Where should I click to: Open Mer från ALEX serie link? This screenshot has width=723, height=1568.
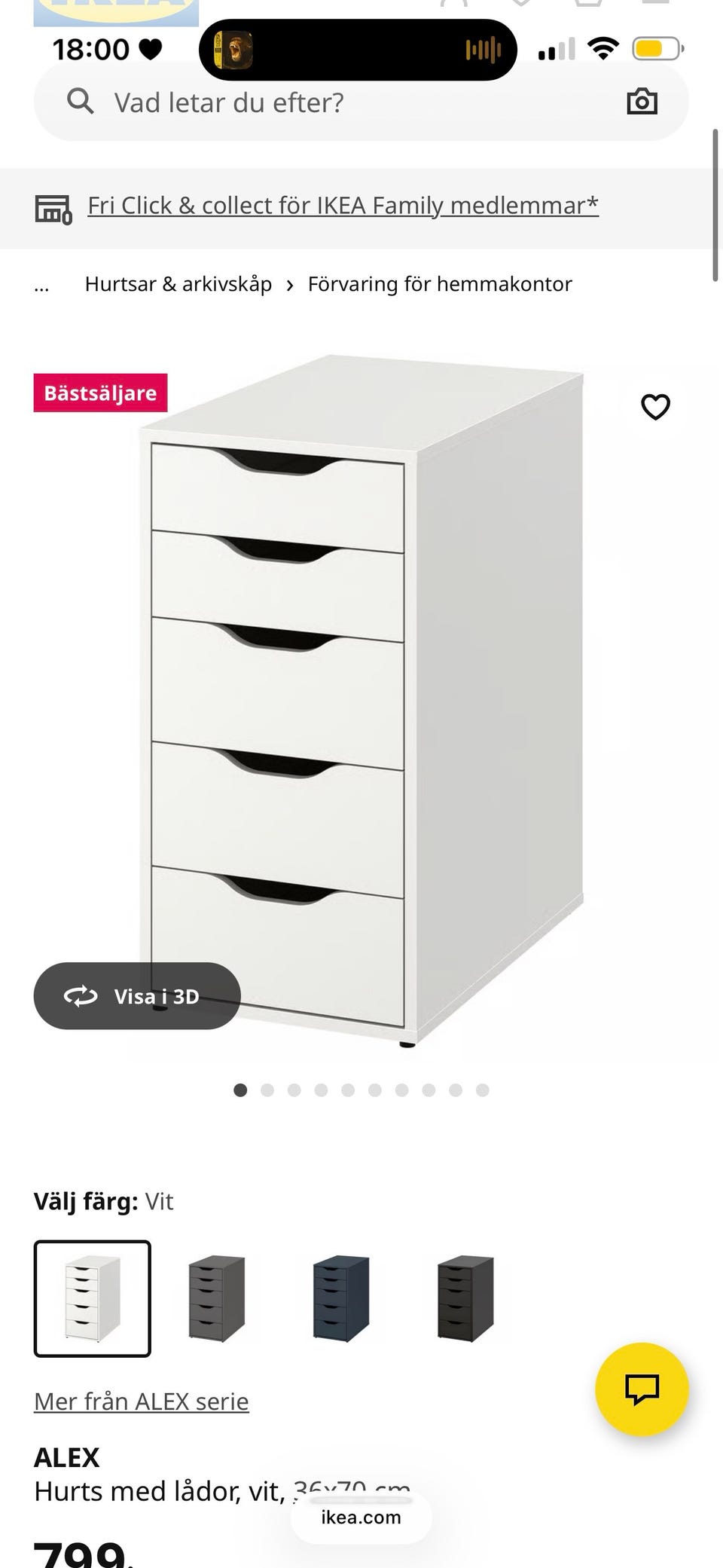pos(142,1401)
